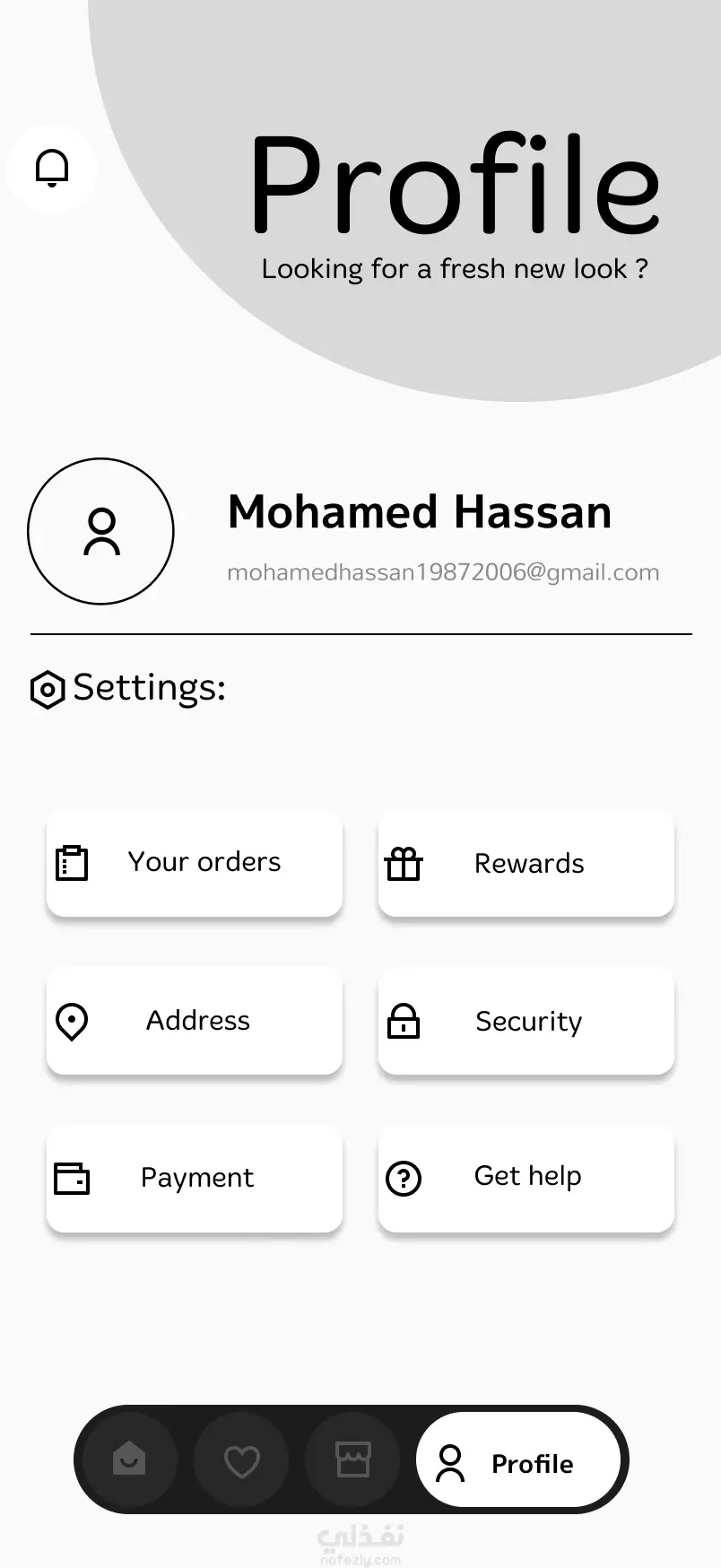Screen dimensions: 721x1568
Task: Go to Security settings
Action: click(x=526, y=1021)
